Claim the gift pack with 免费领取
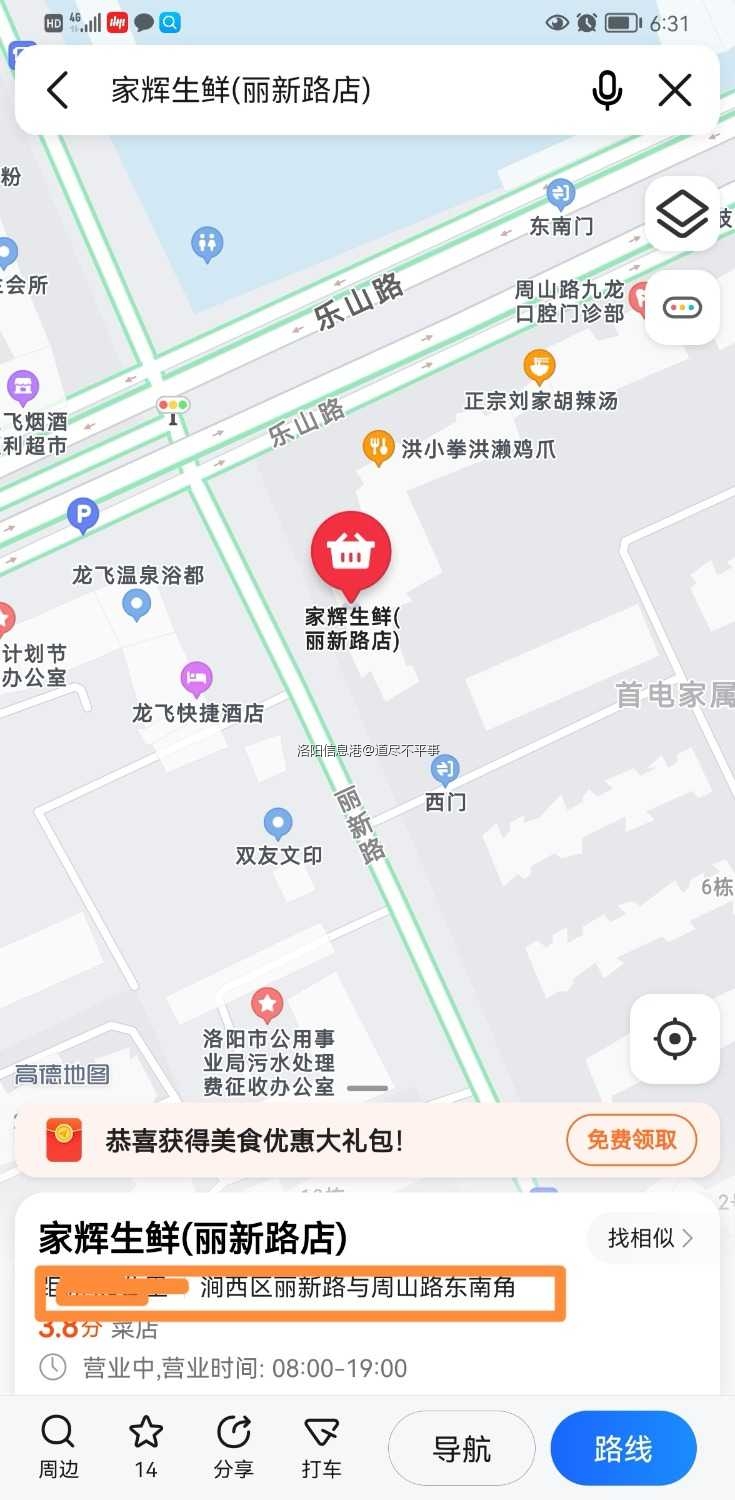Screen dimensions: 735x1500 [x=631, y=1140]
